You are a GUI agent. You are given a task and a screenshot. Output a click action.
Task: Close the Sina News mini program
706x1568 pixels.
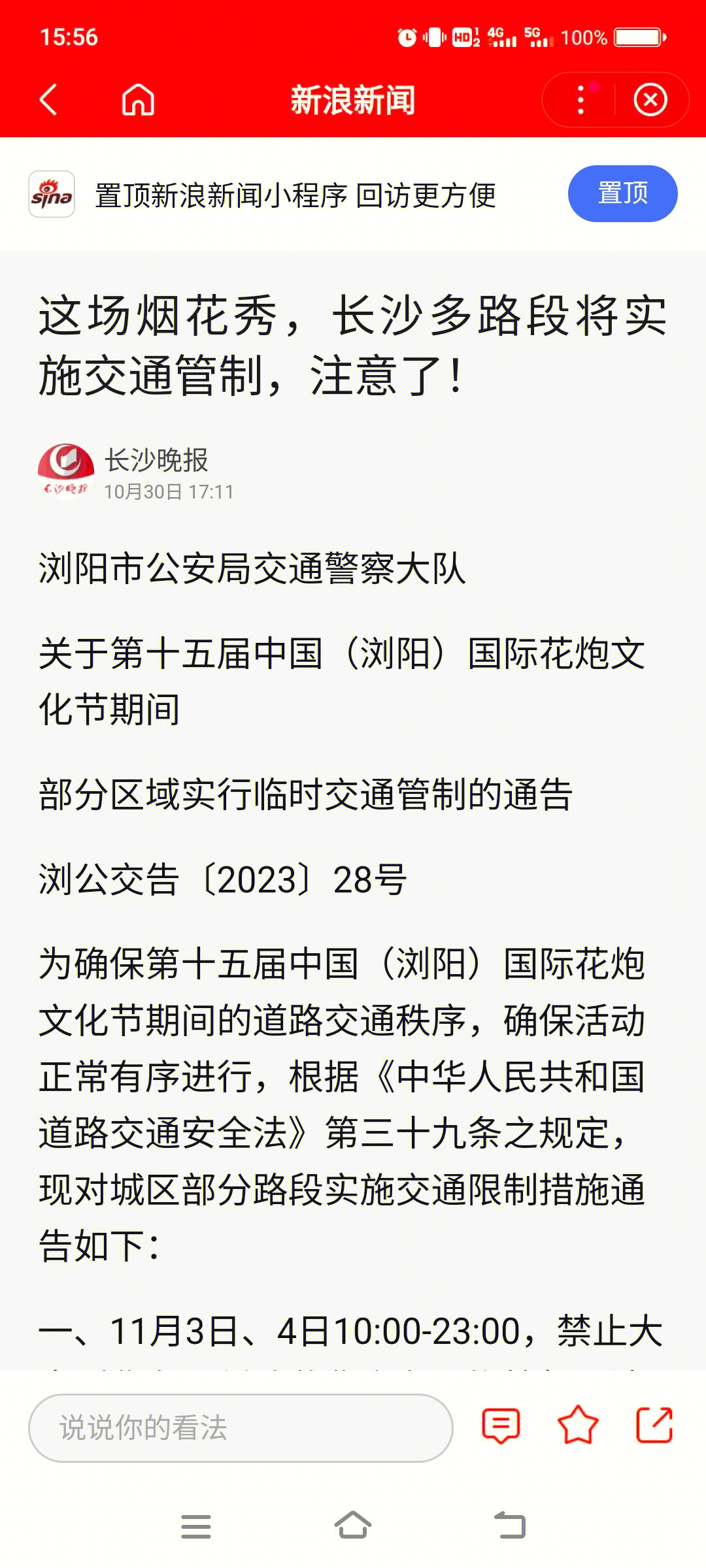(x=650, y=100)
